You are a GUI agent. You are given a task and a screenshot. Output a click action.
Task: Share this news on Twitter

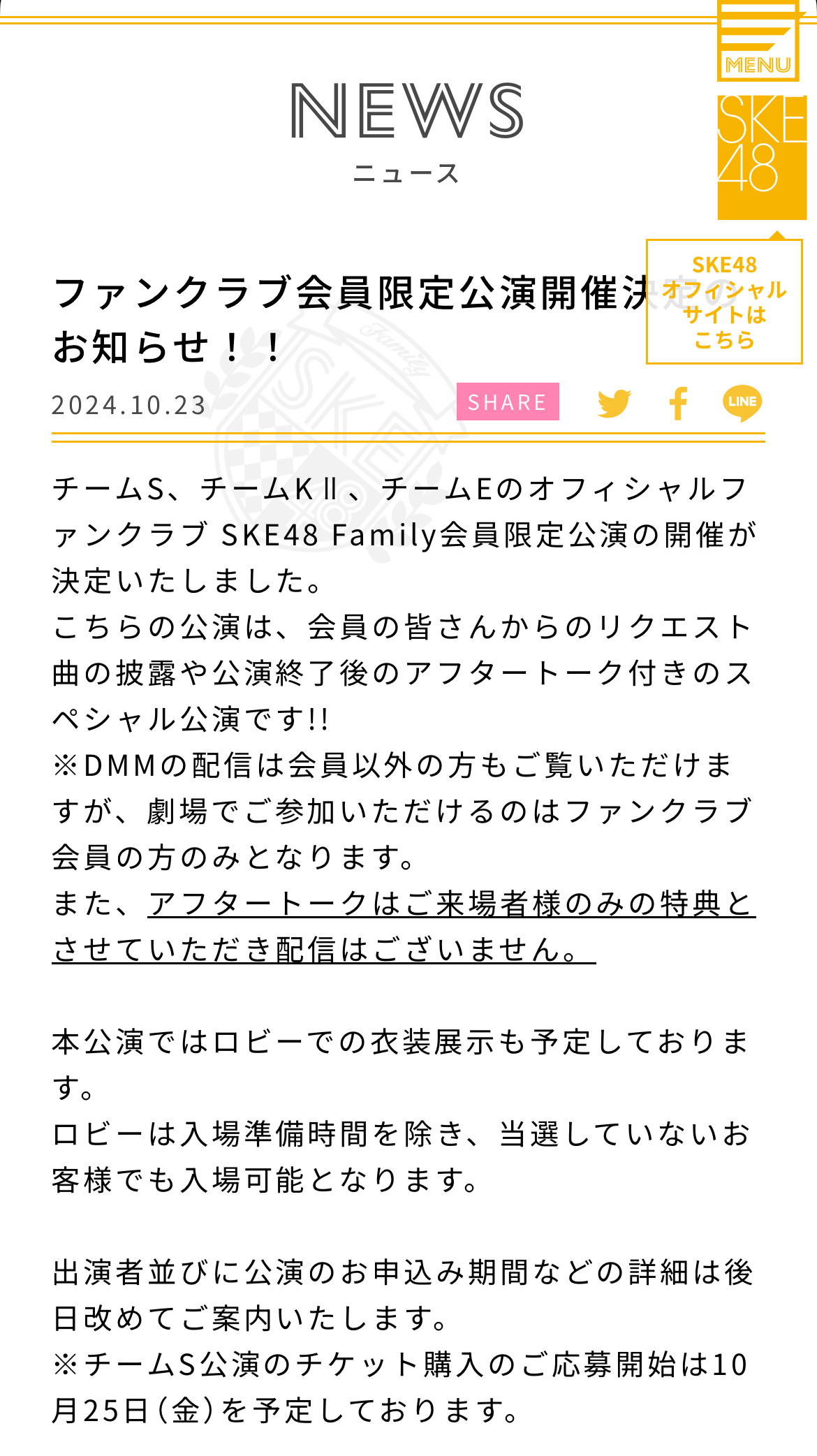pyautogui.click(x=614, y=403)
